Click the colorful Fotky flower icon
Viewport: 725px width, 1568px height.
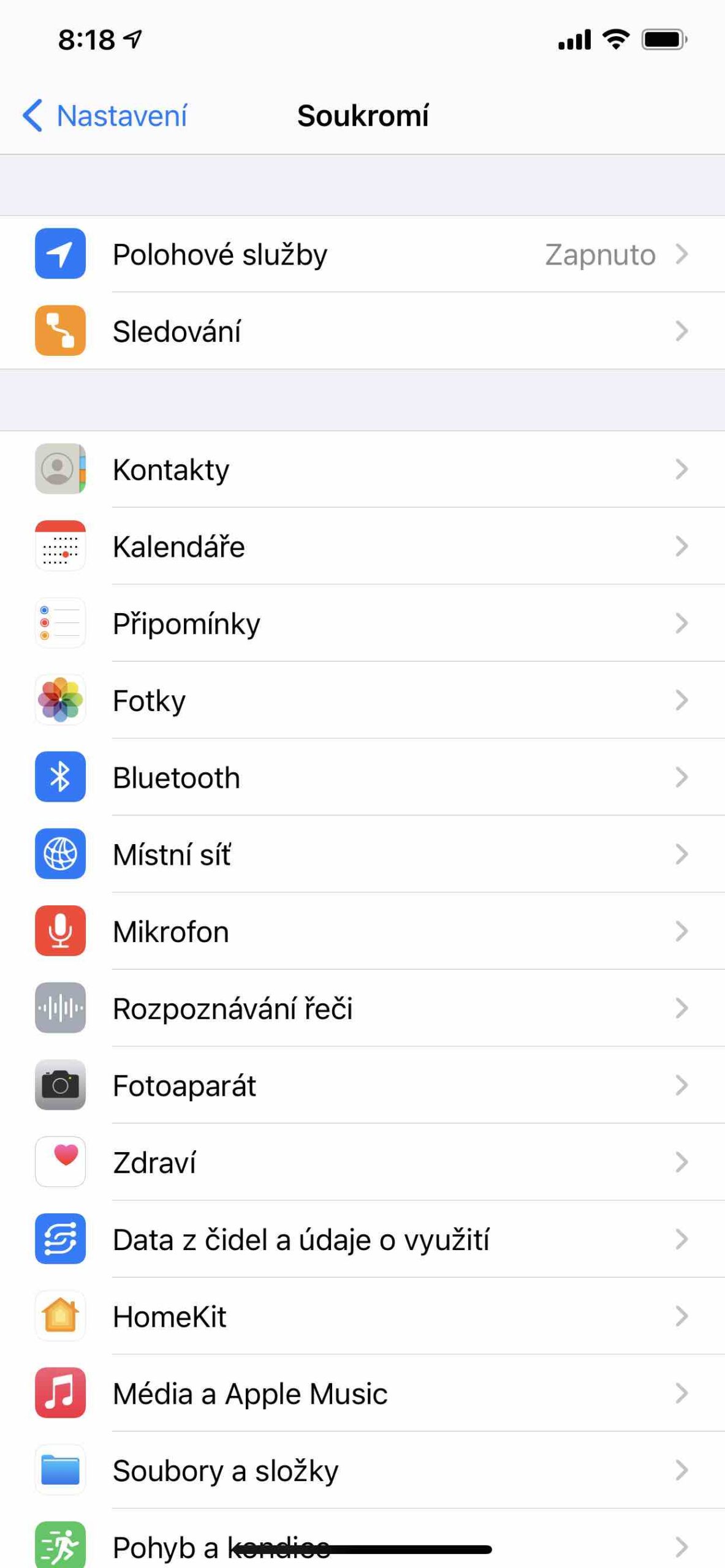[x=60, y=700]
